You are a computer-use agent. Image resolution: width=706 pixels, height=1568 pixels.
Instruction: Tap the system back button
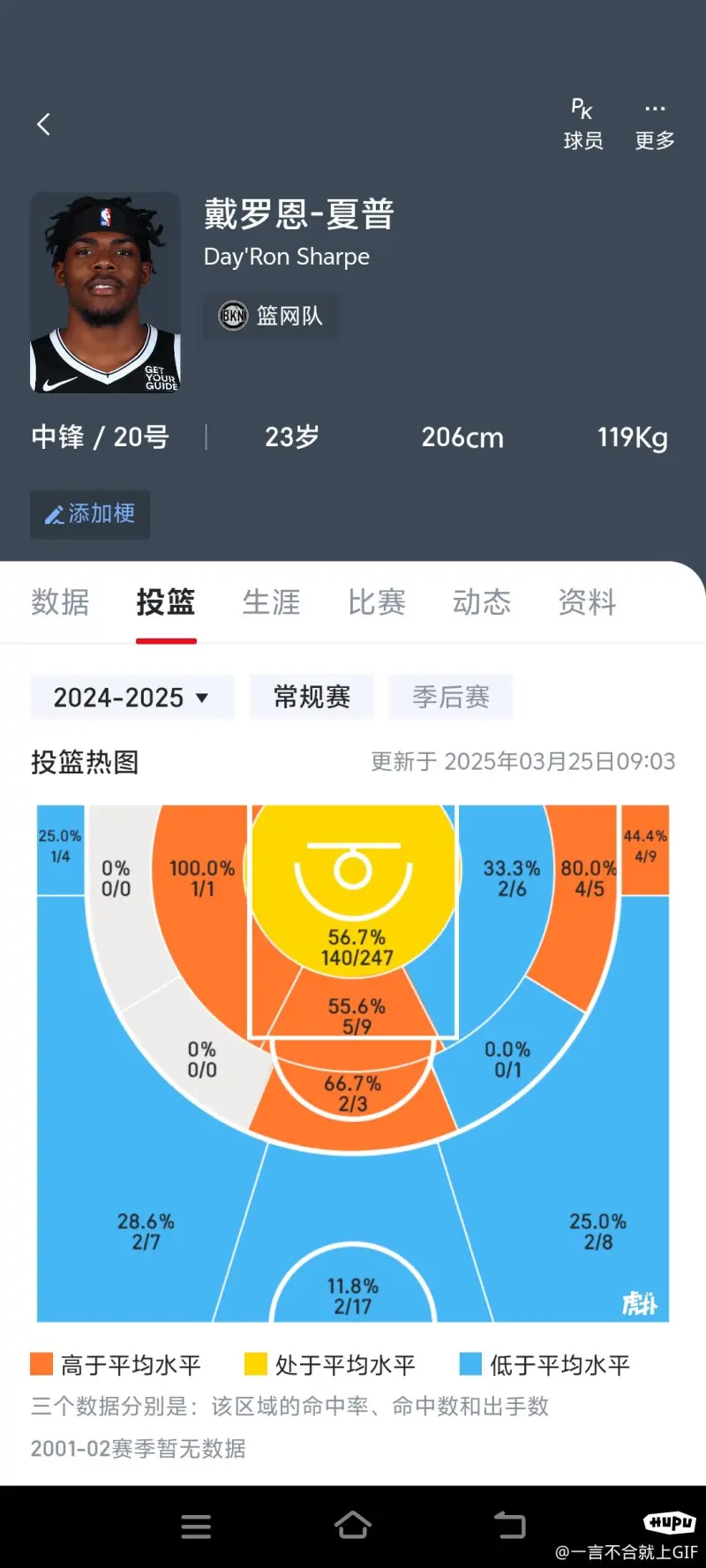tap(509, 1525)
